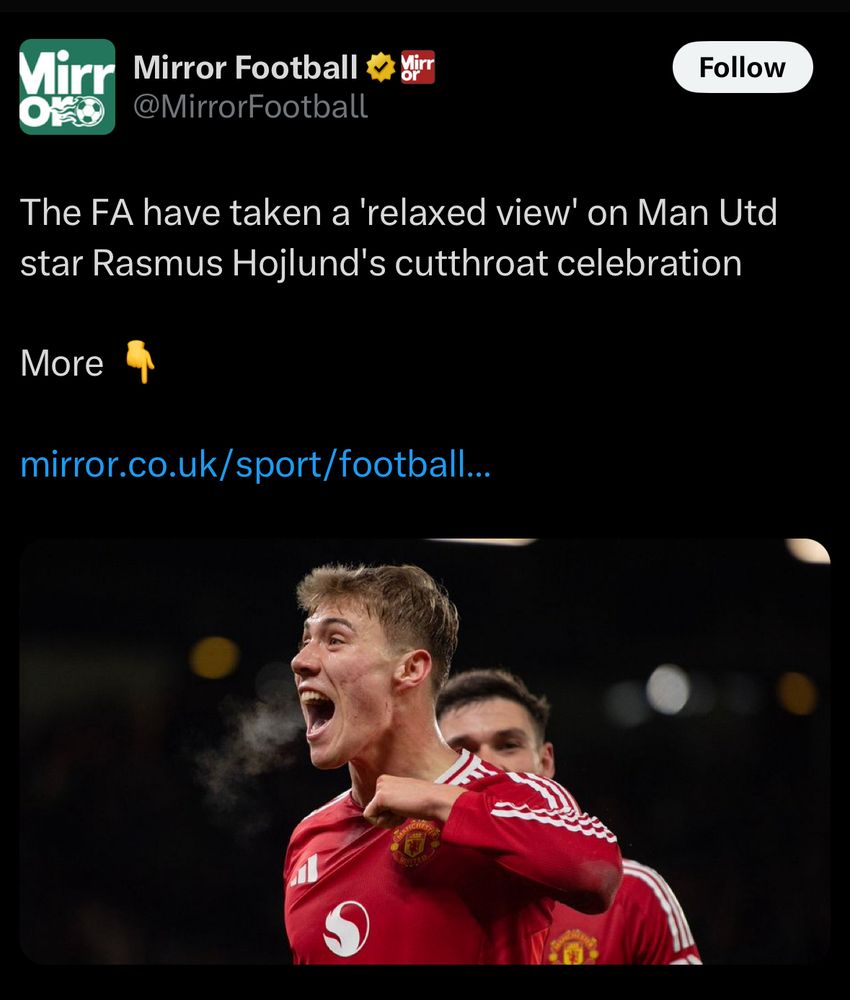The width and height of the screenshot is (850, 1000).
Task: Open the mirror.co.uk article link
Action: [x=255, y=464]
